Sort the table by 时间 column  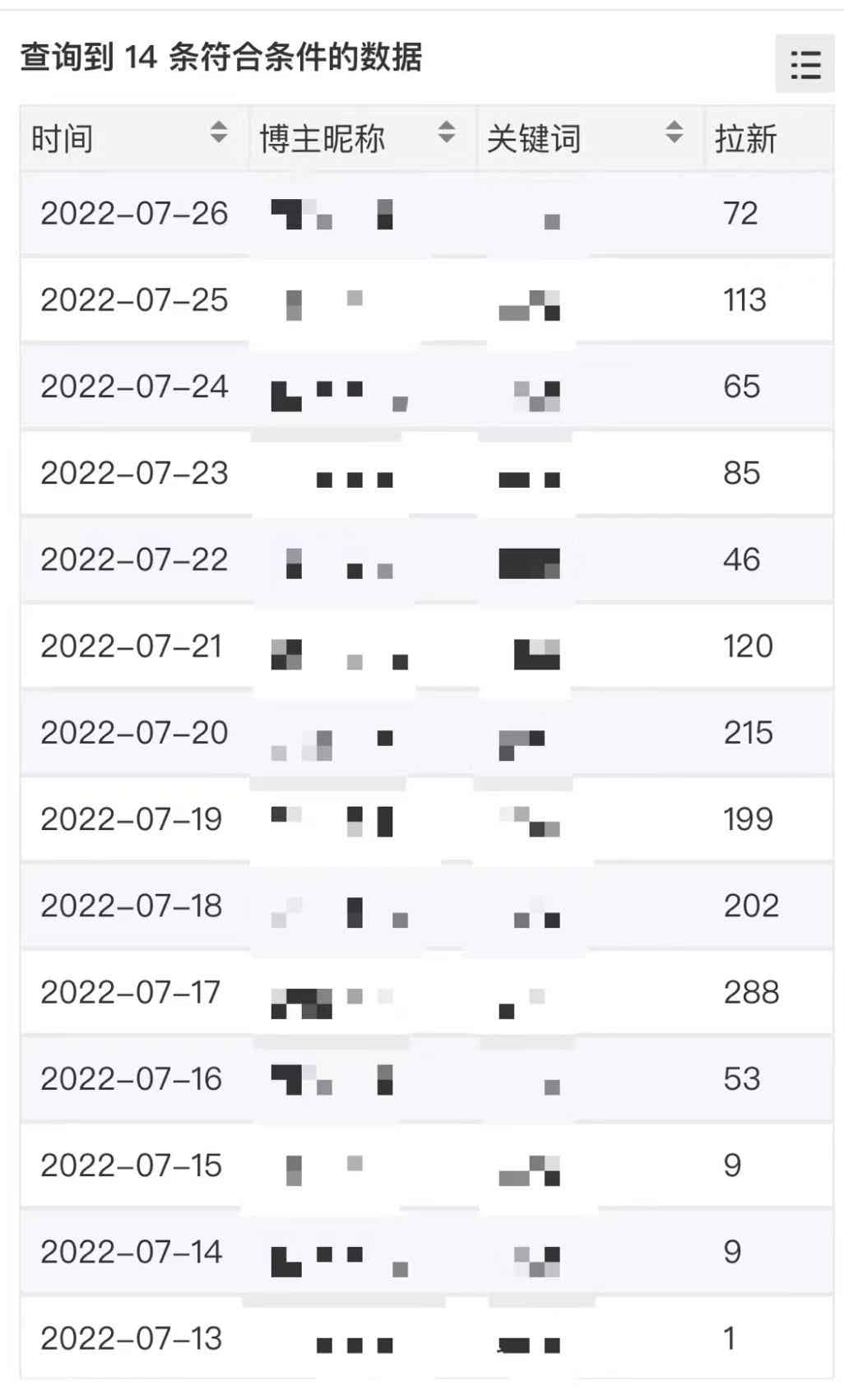[x=218, y=132]
